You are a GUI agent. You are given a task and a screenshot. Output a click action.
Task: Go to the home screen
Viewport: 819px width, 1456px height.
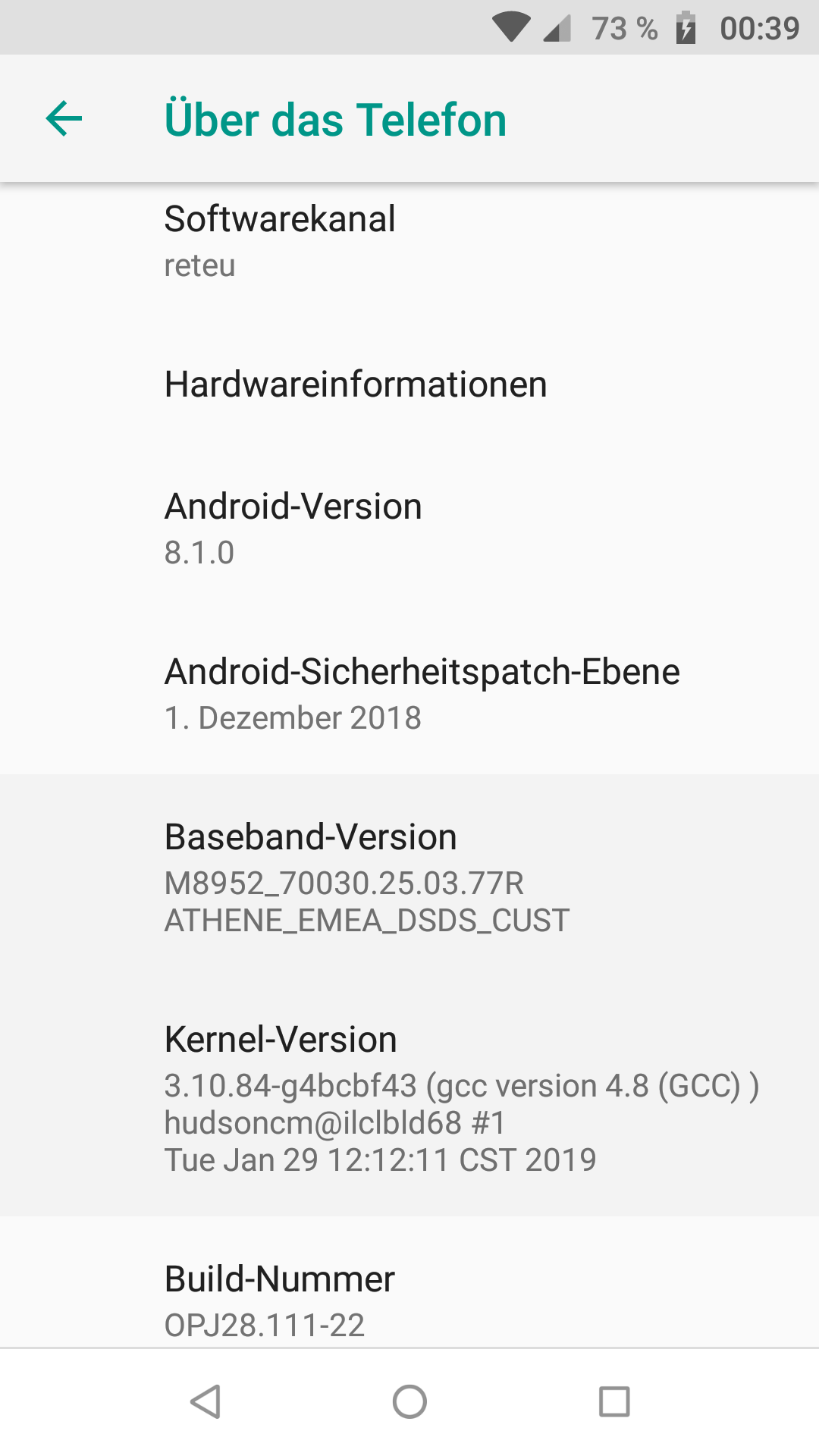pos(409,1401)
